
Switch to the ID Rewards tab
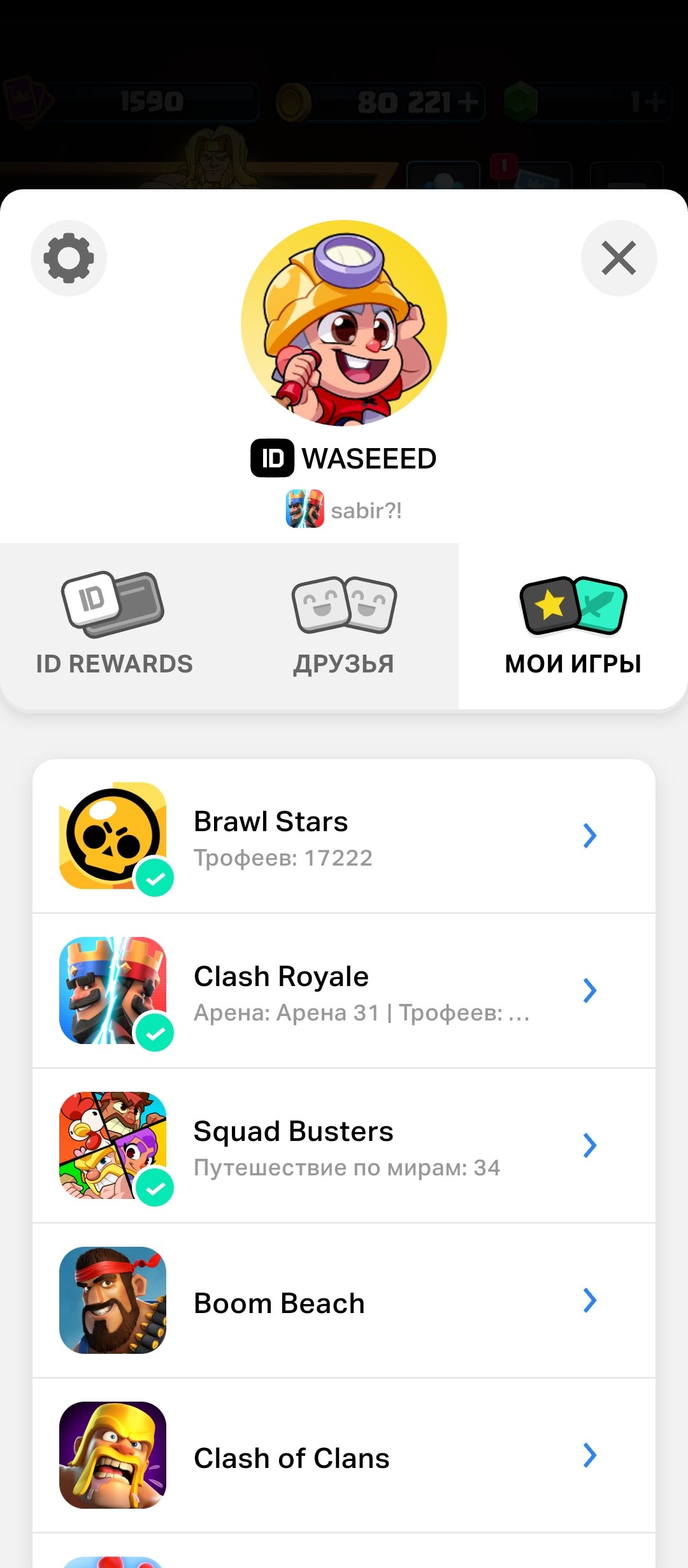coord(115,626)
